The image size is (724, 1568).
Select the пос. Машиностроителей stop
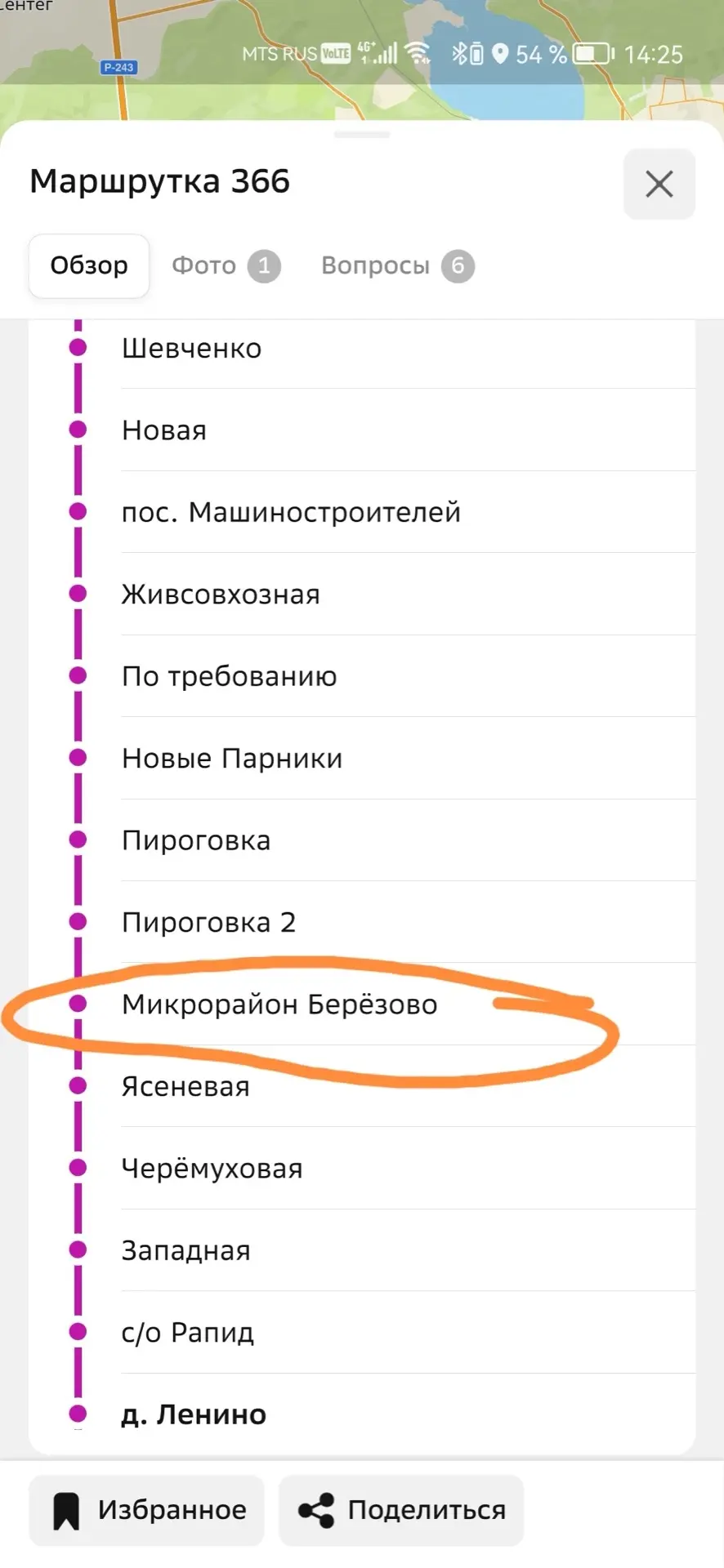[x=291, y=512]
